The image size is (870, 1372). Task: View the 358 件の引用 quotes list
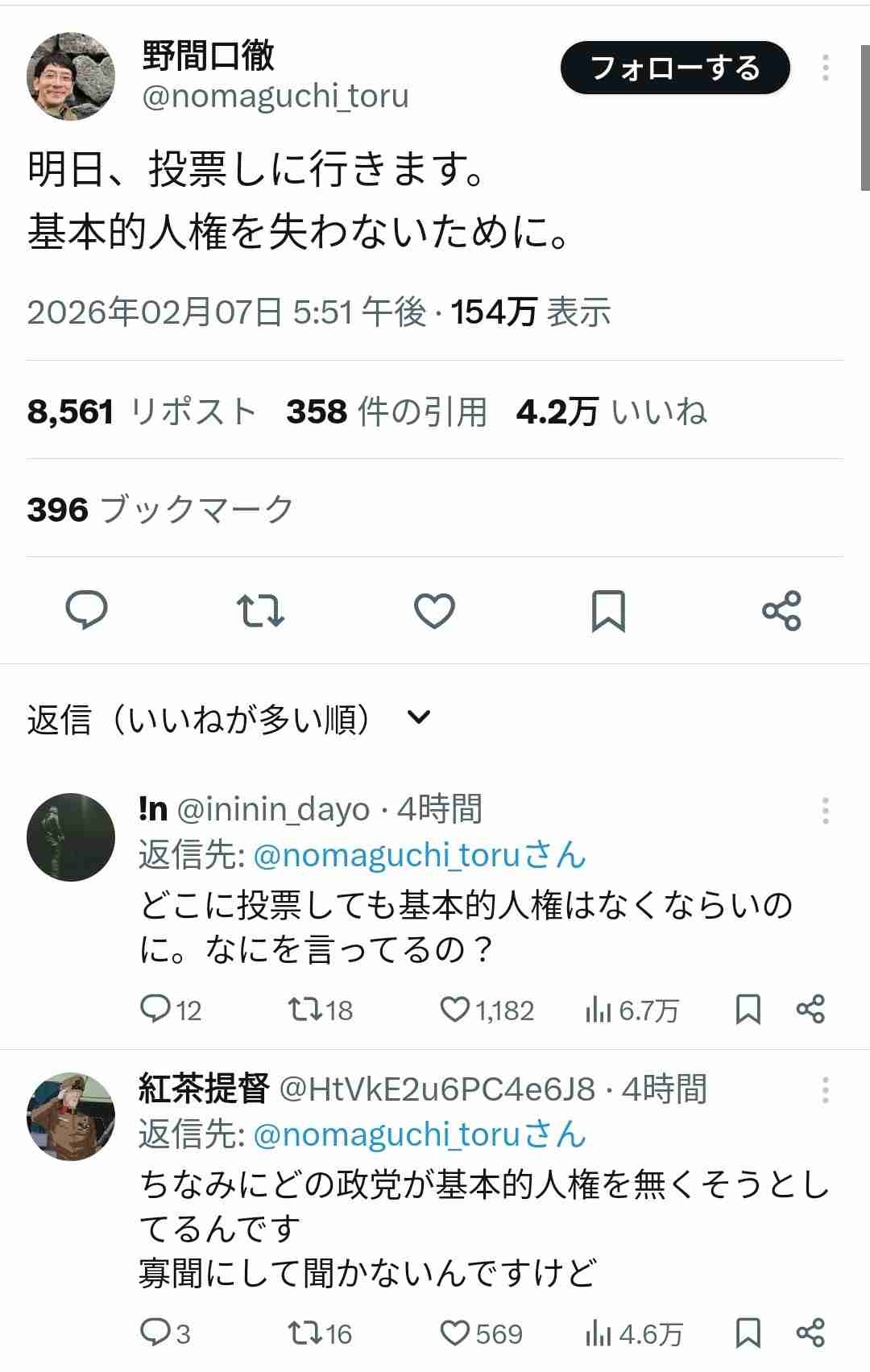click(x=387, y=411)
